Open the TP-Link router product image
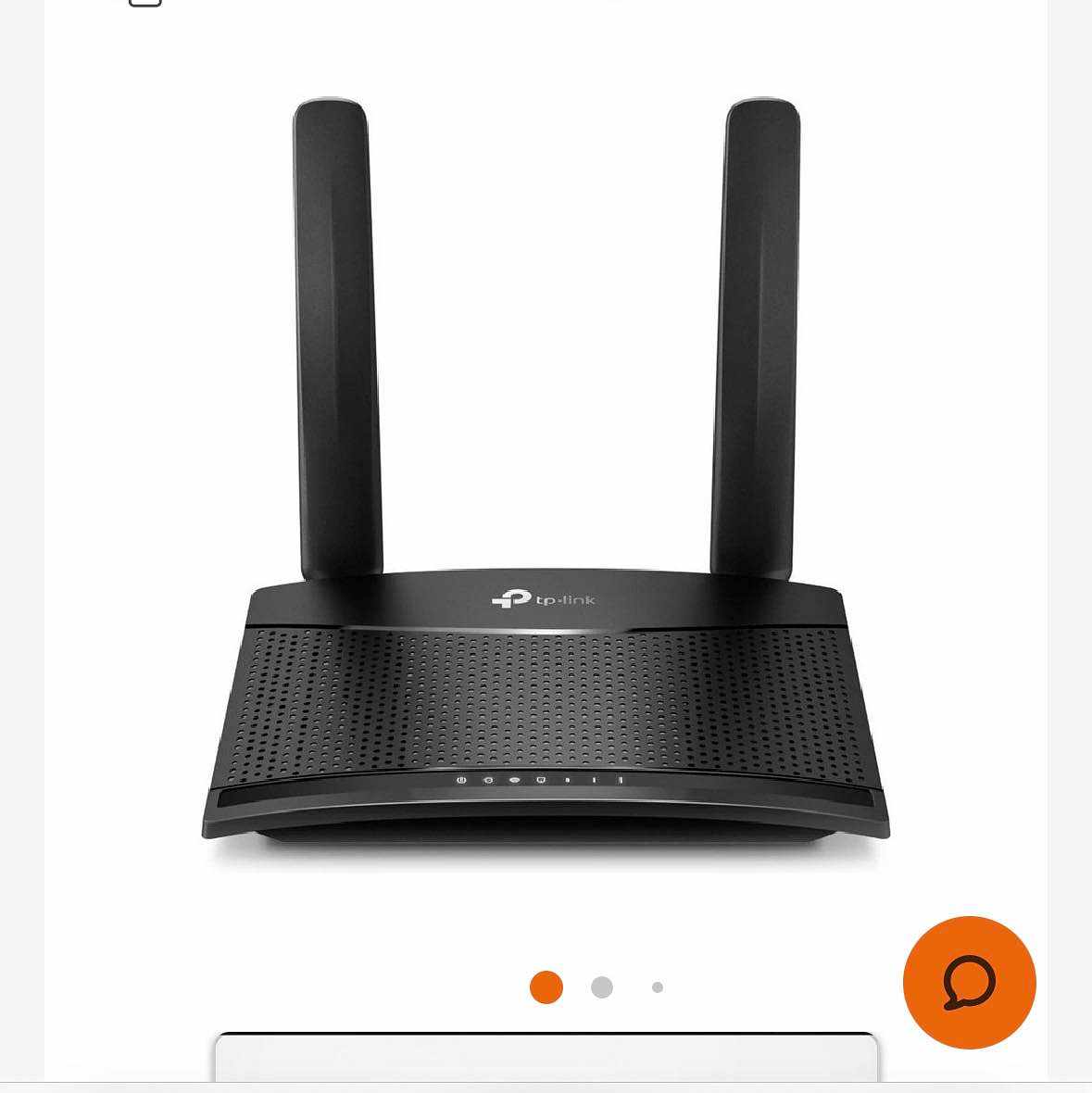1092x1093 pixels. pos(546,482)
